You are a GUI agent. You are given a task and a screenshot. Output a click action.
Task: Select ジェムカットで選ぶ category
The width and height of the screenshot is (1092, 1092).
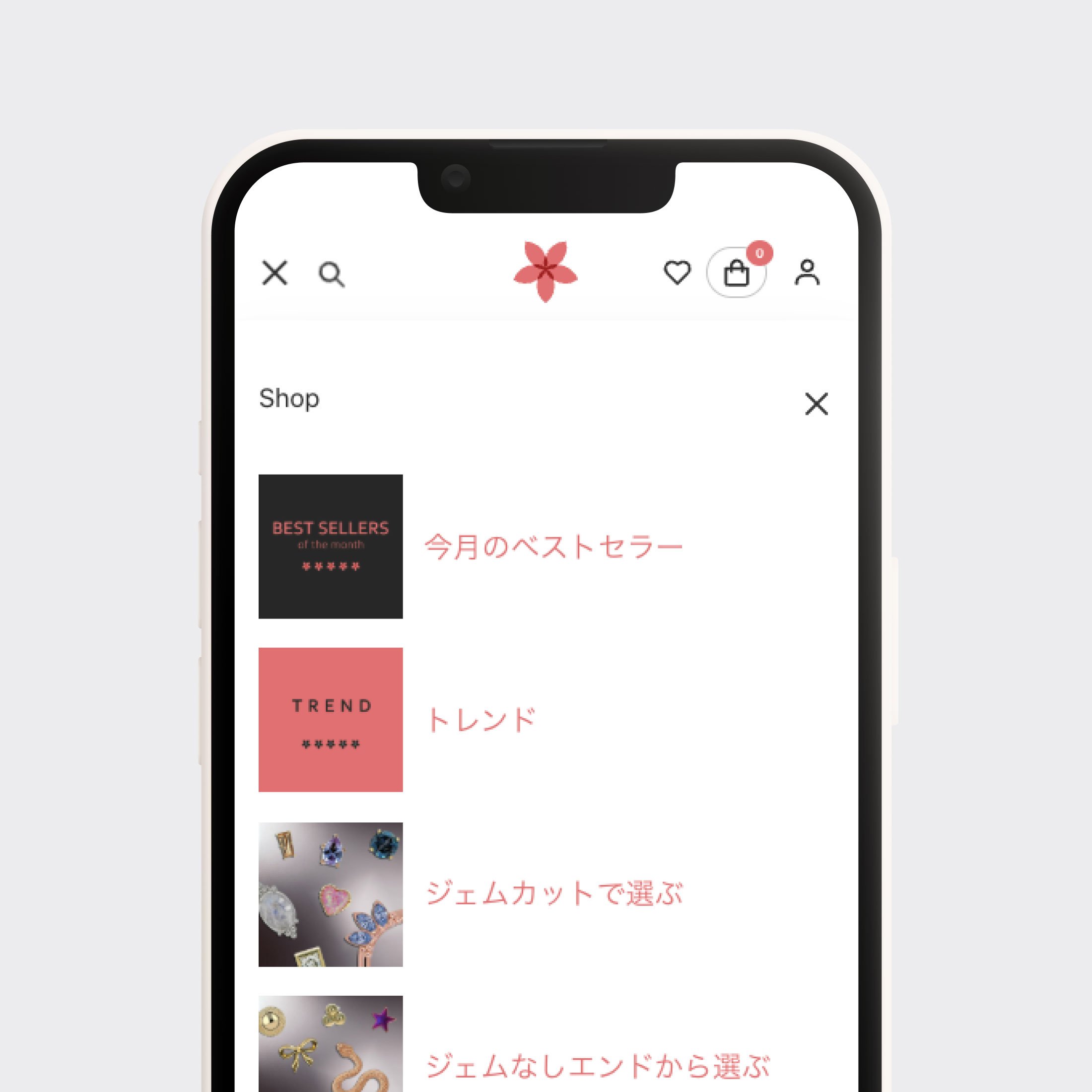(554, 894)
